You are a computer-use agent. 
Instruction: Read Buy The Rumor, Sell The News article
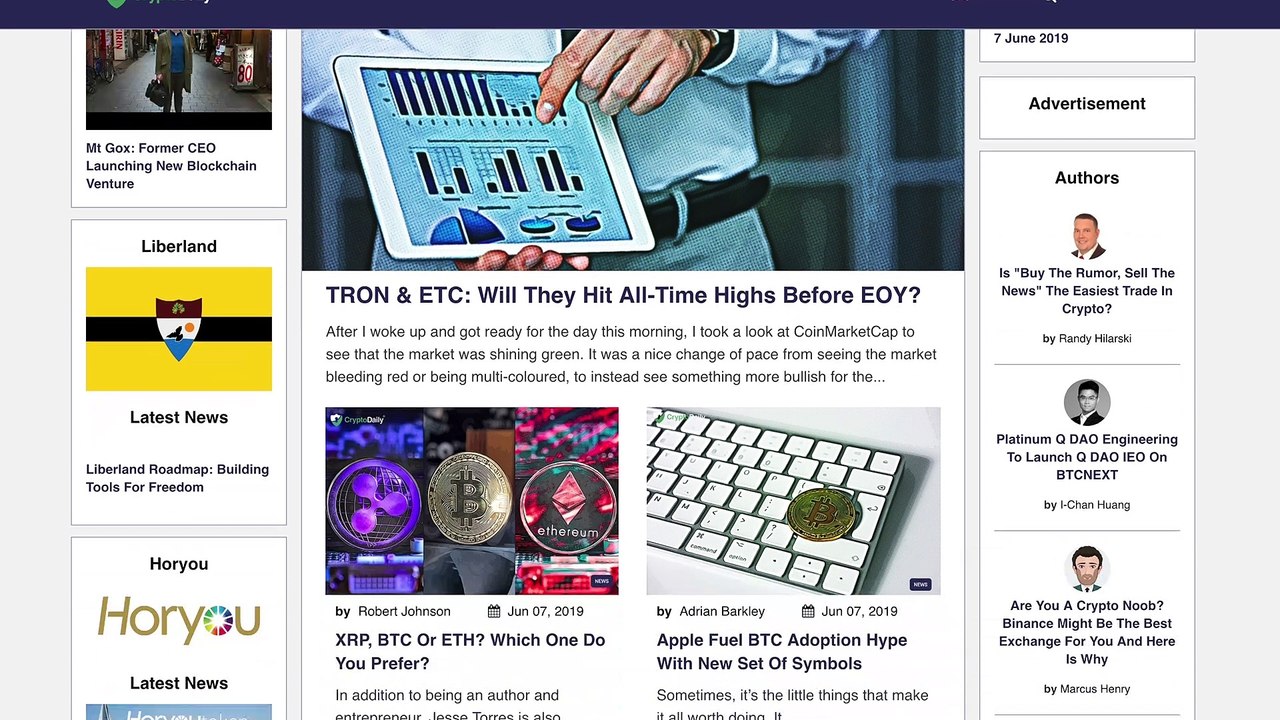click(1087, 291)
